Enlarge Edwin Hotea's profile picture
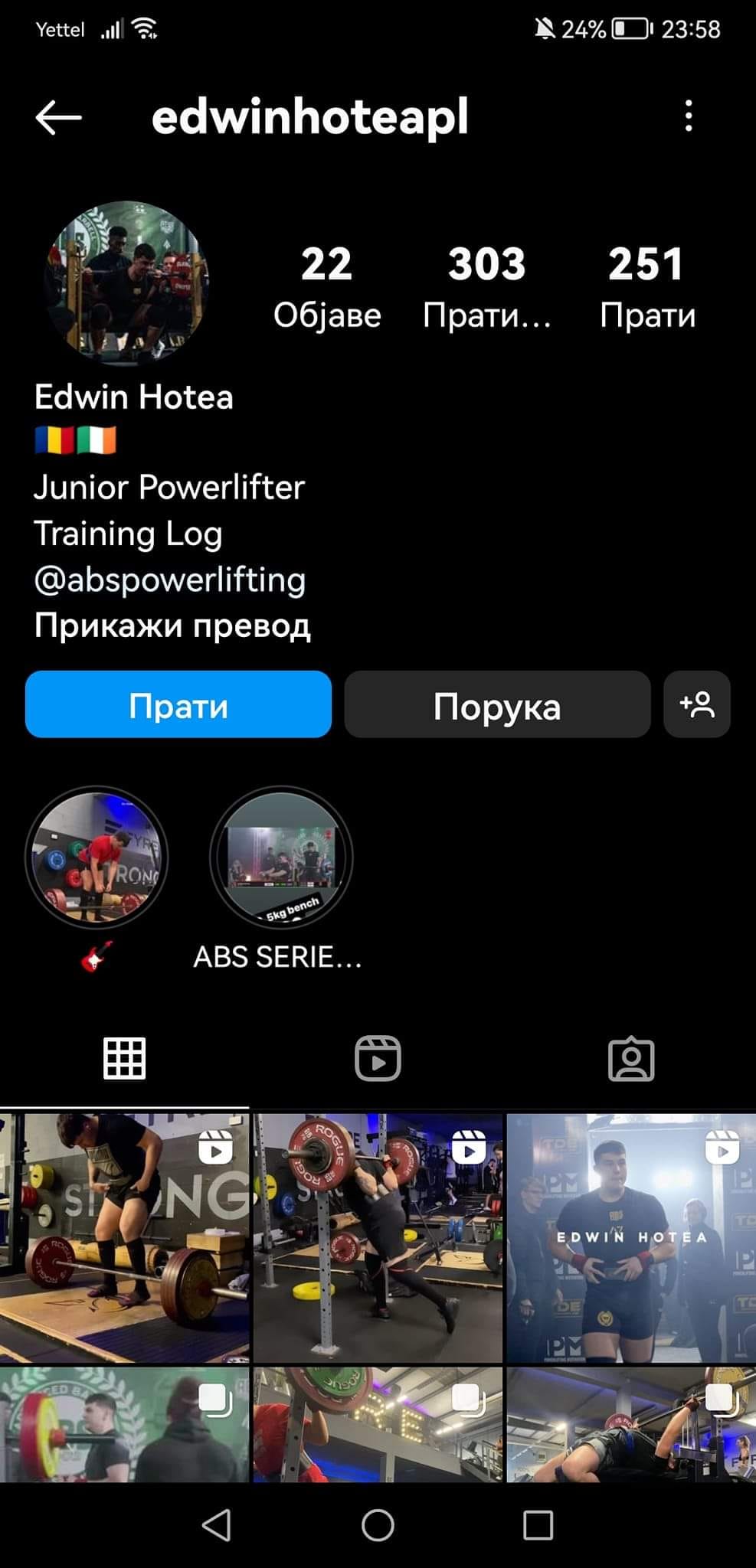This screenshot has height=1568, width=756. pyautogui.click(x=127, y=281)
